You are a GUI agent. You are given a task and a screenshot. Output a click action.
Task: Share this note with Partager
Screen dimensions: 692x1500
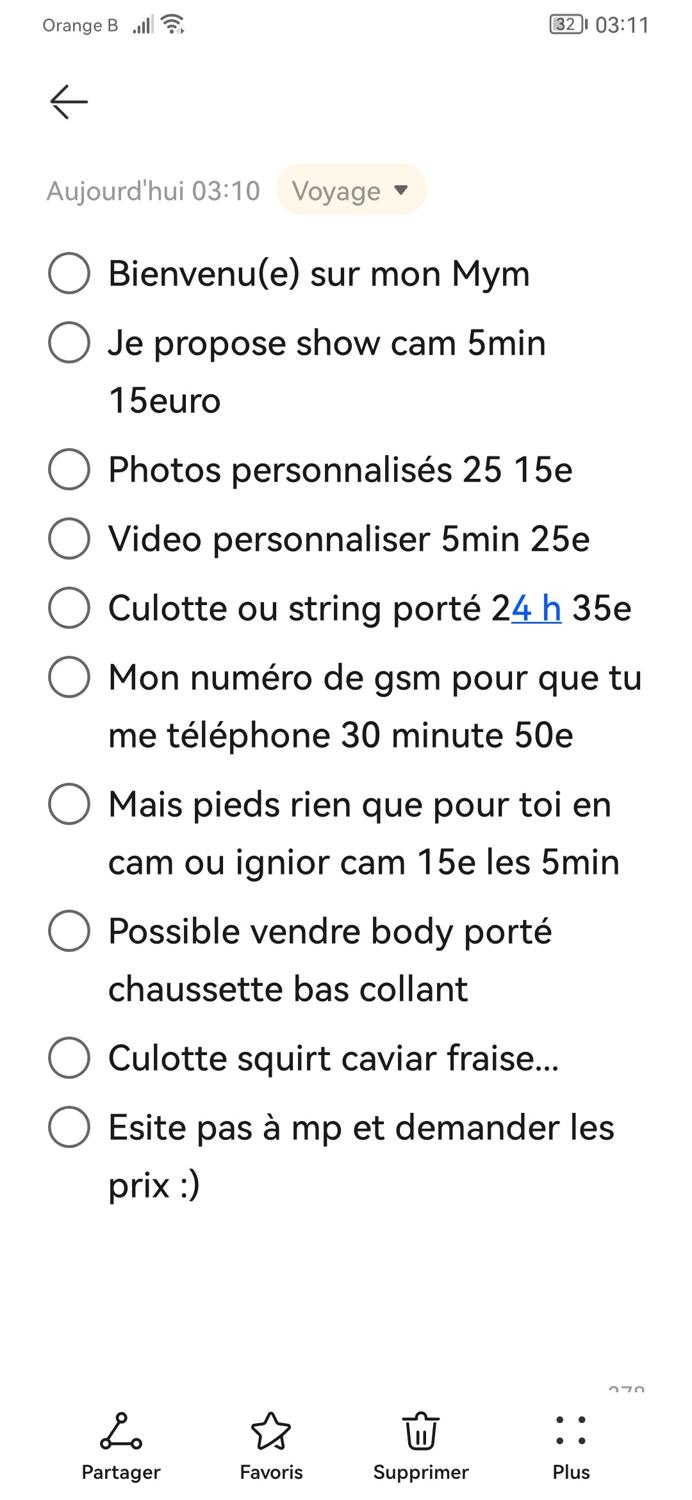(121, 1446)
